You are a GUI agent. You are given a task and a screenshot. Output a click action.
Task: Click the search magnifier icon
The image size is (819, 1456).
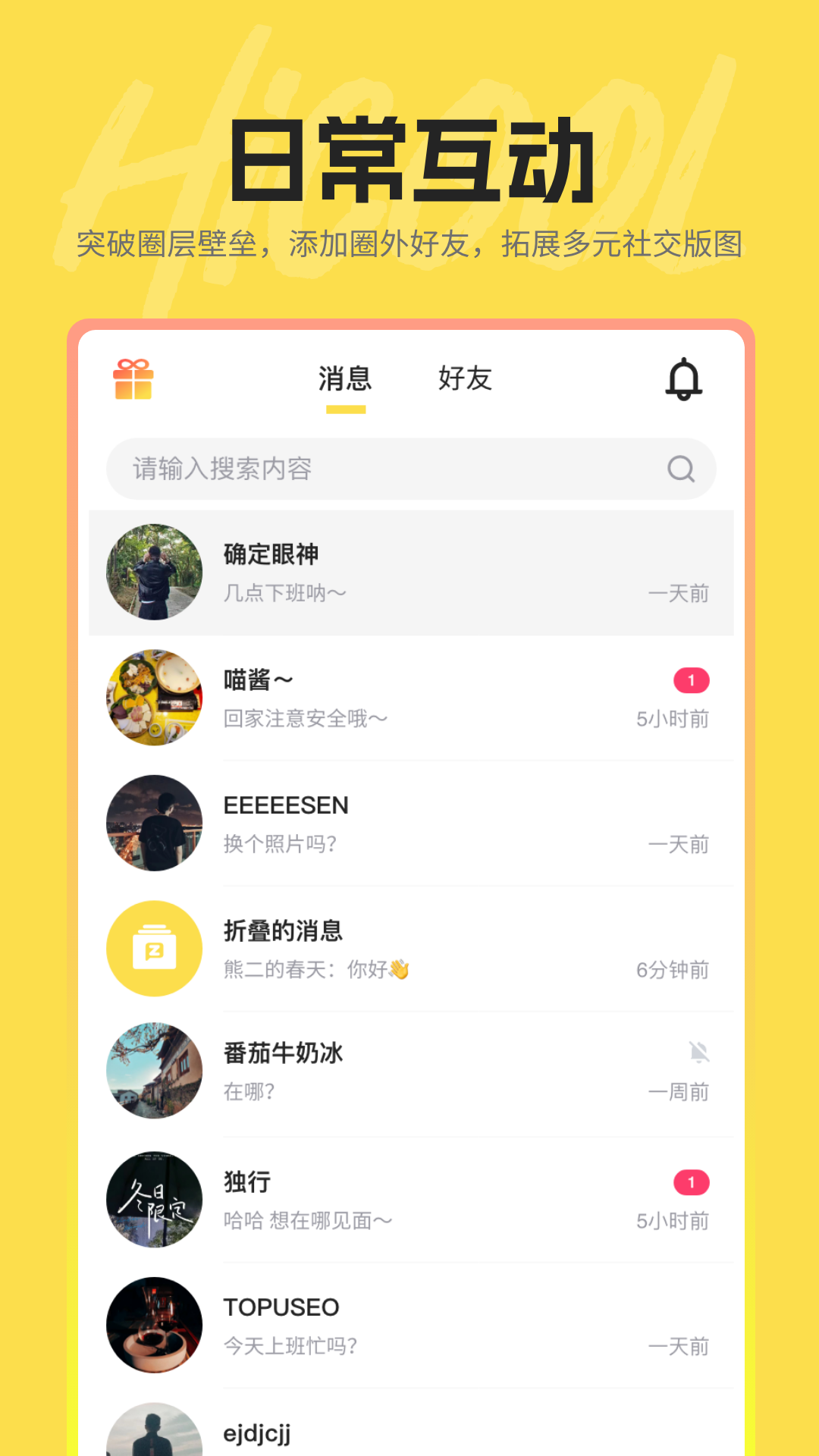pos(681,469)
